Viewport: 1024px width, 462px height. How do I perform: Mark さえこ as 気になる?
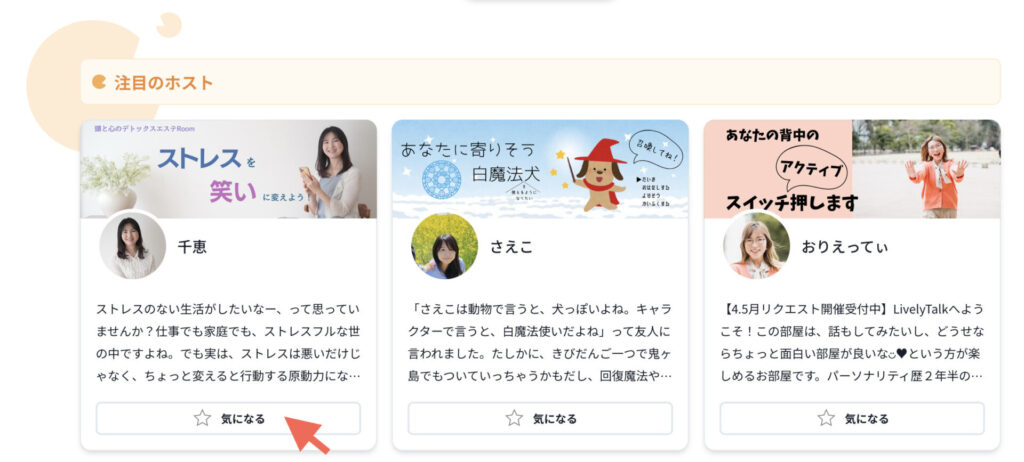540,418
